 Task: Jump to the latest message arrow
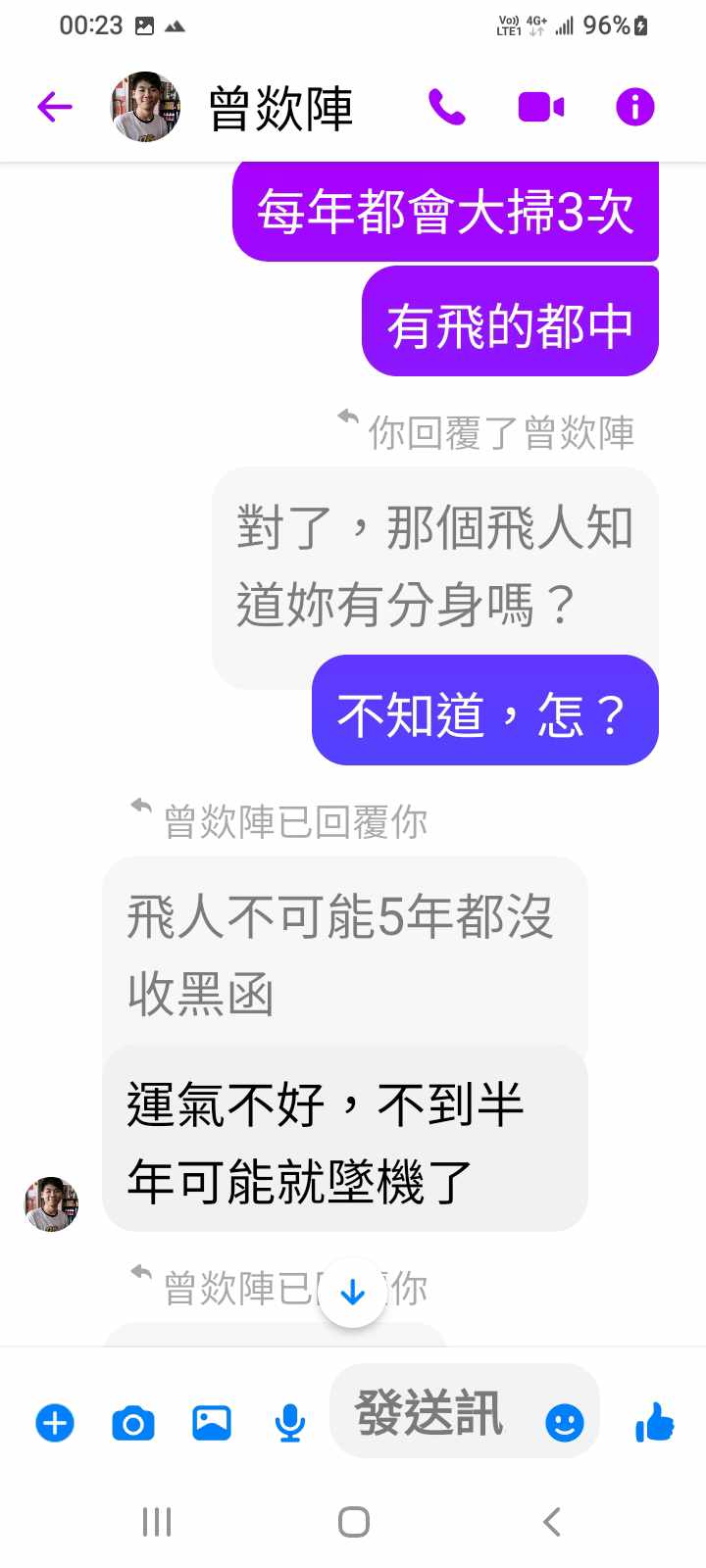point(352,1294)
